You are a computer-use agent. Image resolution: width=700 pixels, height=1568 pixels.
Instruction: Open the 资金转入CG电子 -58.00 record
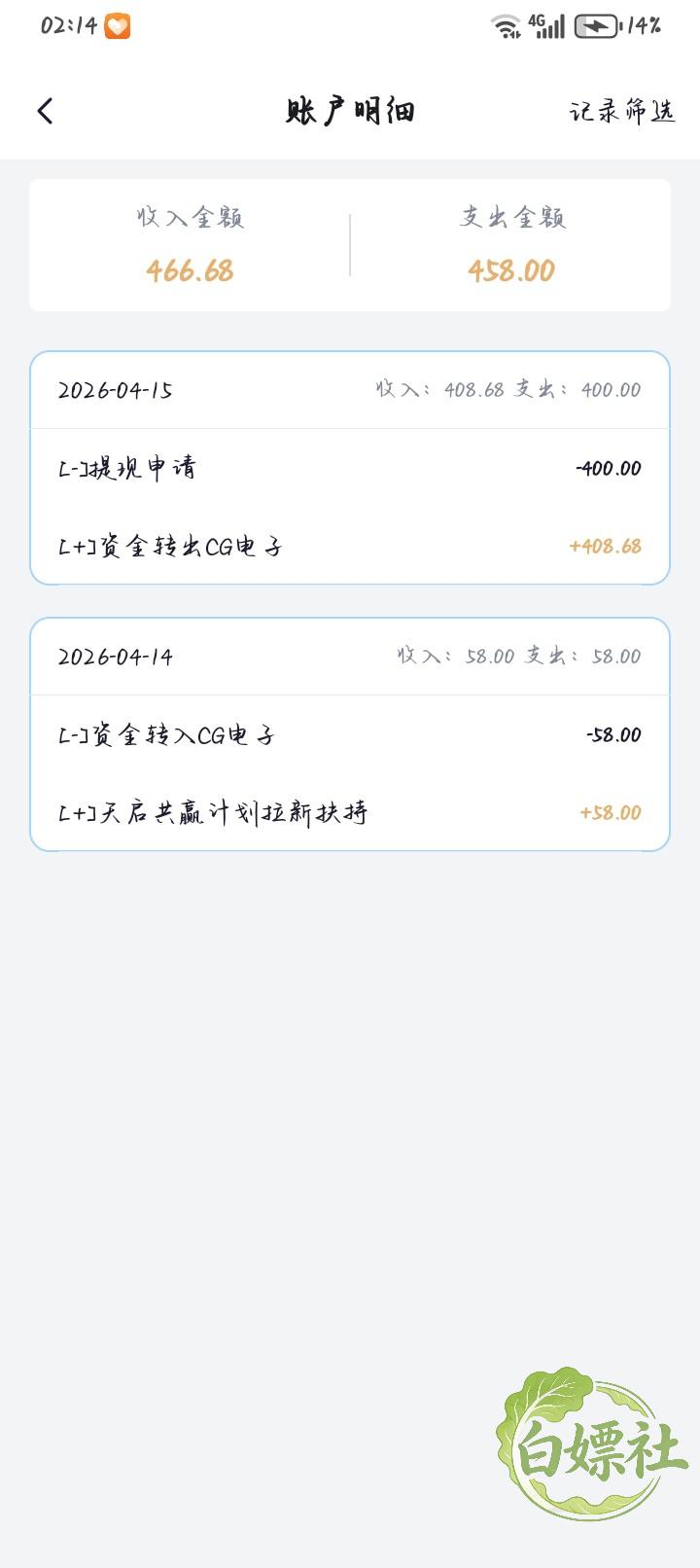350,734
